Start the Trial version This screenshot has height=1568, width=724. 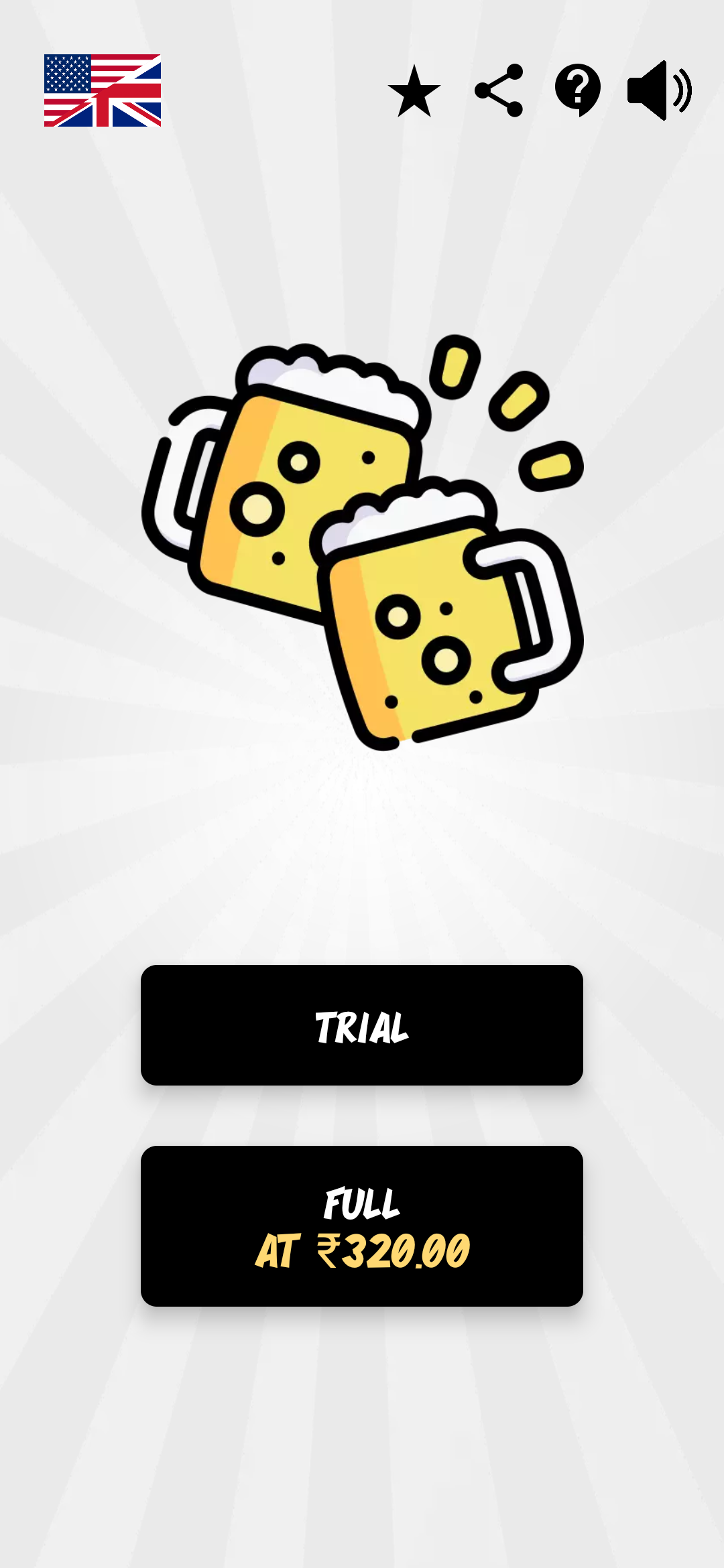click(362, 1025)
